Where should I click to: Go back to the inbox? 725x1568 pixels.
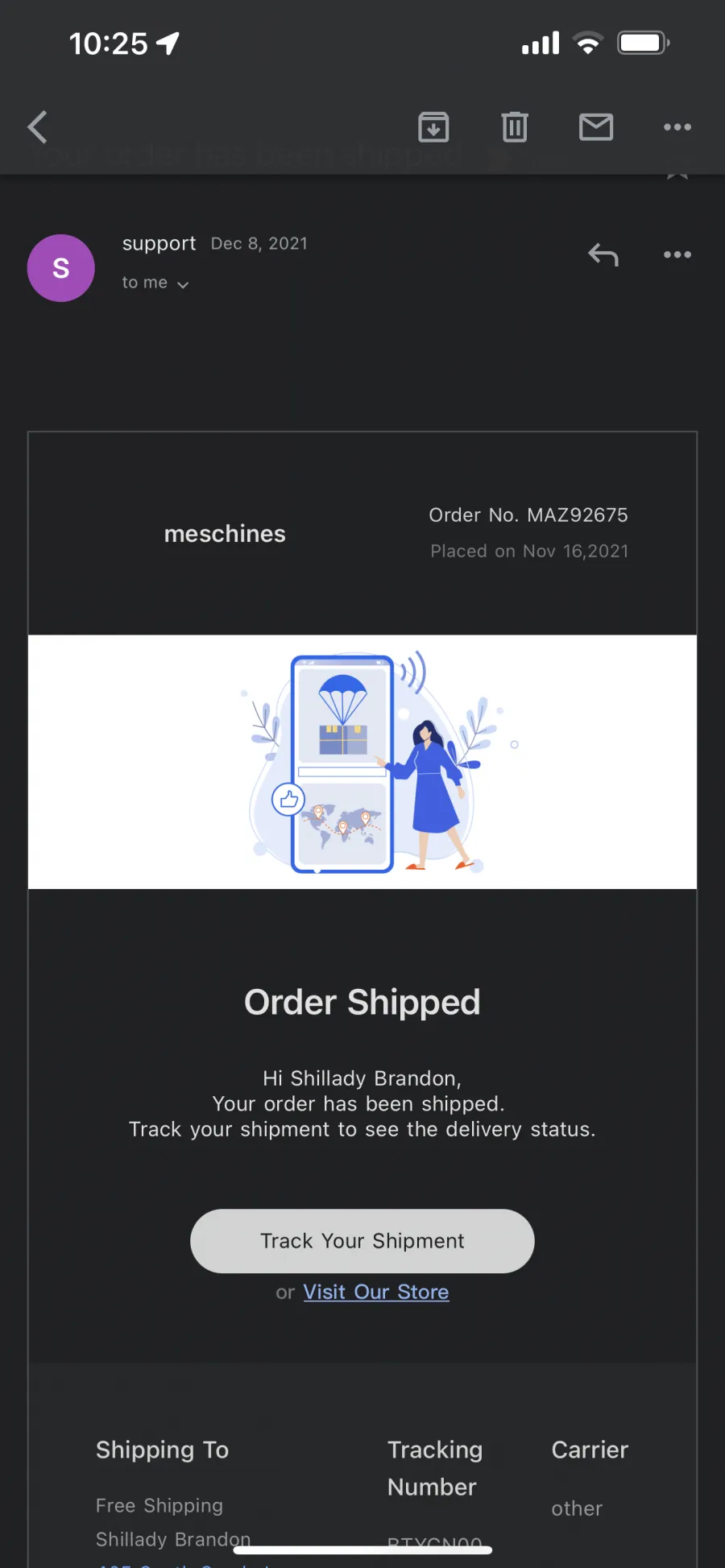coord(37,126)
